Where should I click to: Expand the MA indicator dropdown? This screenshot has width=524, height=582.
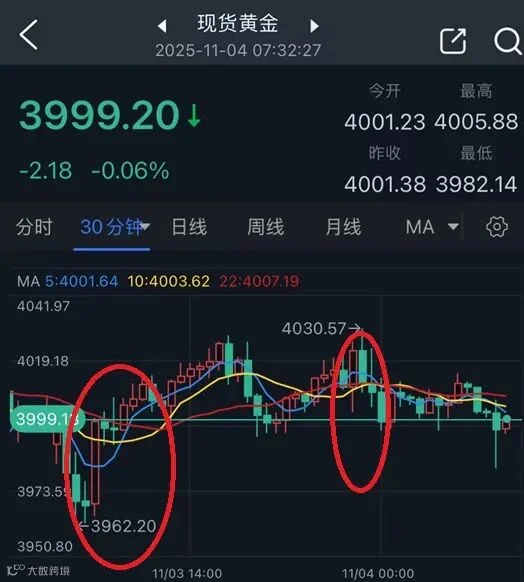coord(432,227)
